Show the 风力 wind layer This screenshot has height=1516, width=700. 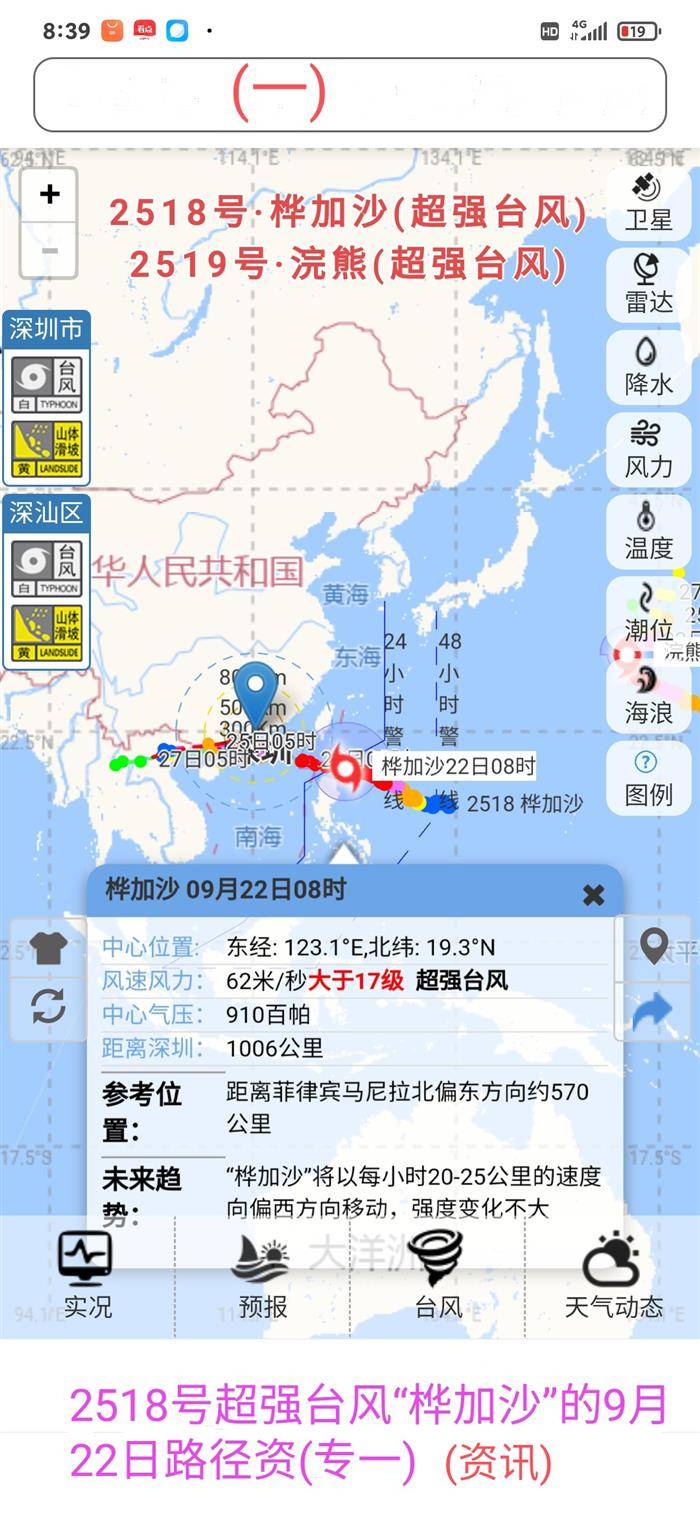coord(648,449)
